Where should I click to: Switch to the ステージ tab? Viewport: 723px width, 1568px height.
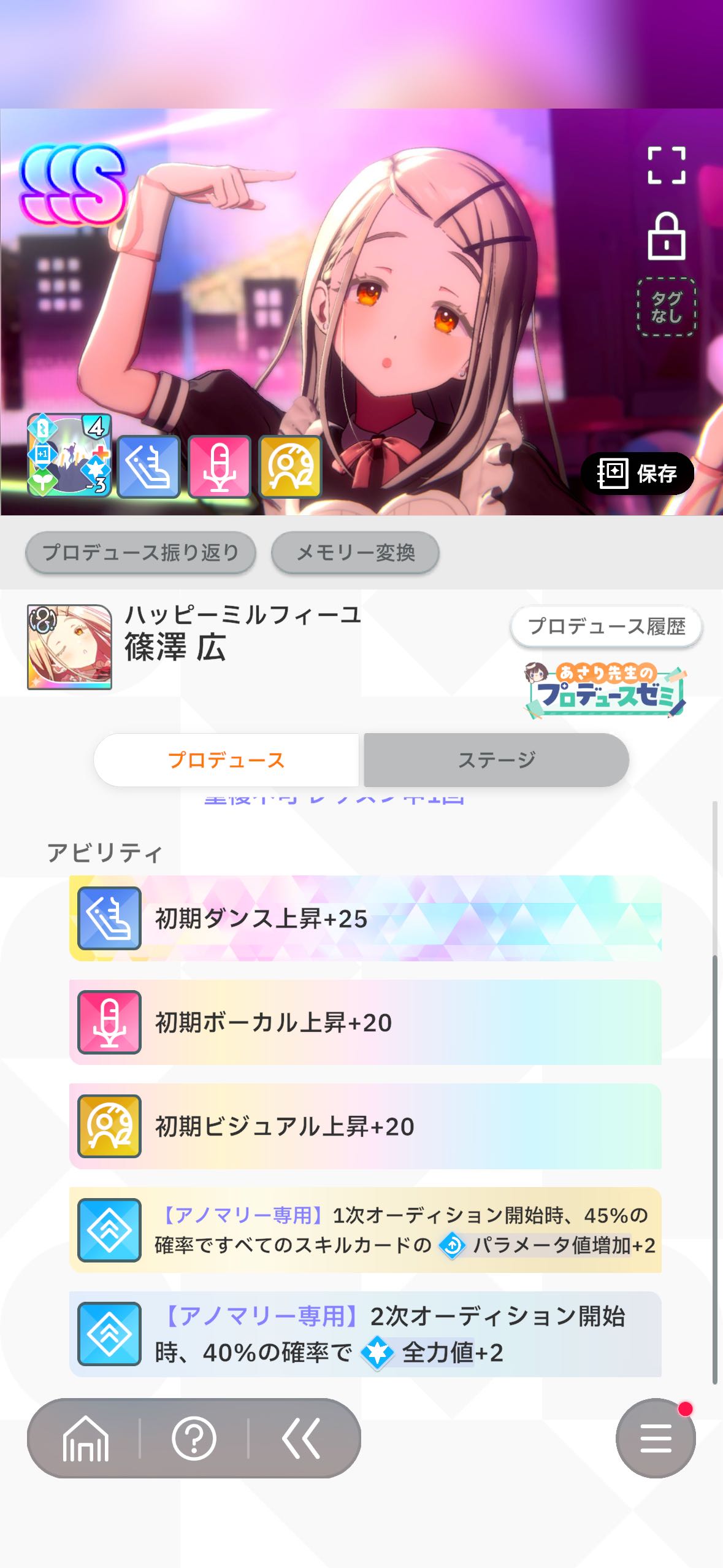(496, 759)
